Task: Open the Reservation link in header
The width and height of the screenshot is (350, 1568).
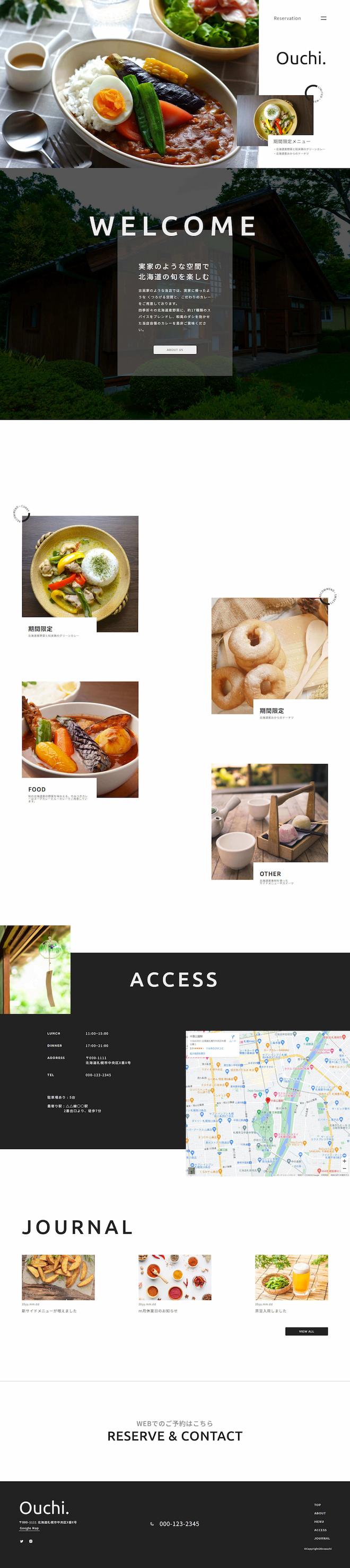Action: [x=287, y=18]
